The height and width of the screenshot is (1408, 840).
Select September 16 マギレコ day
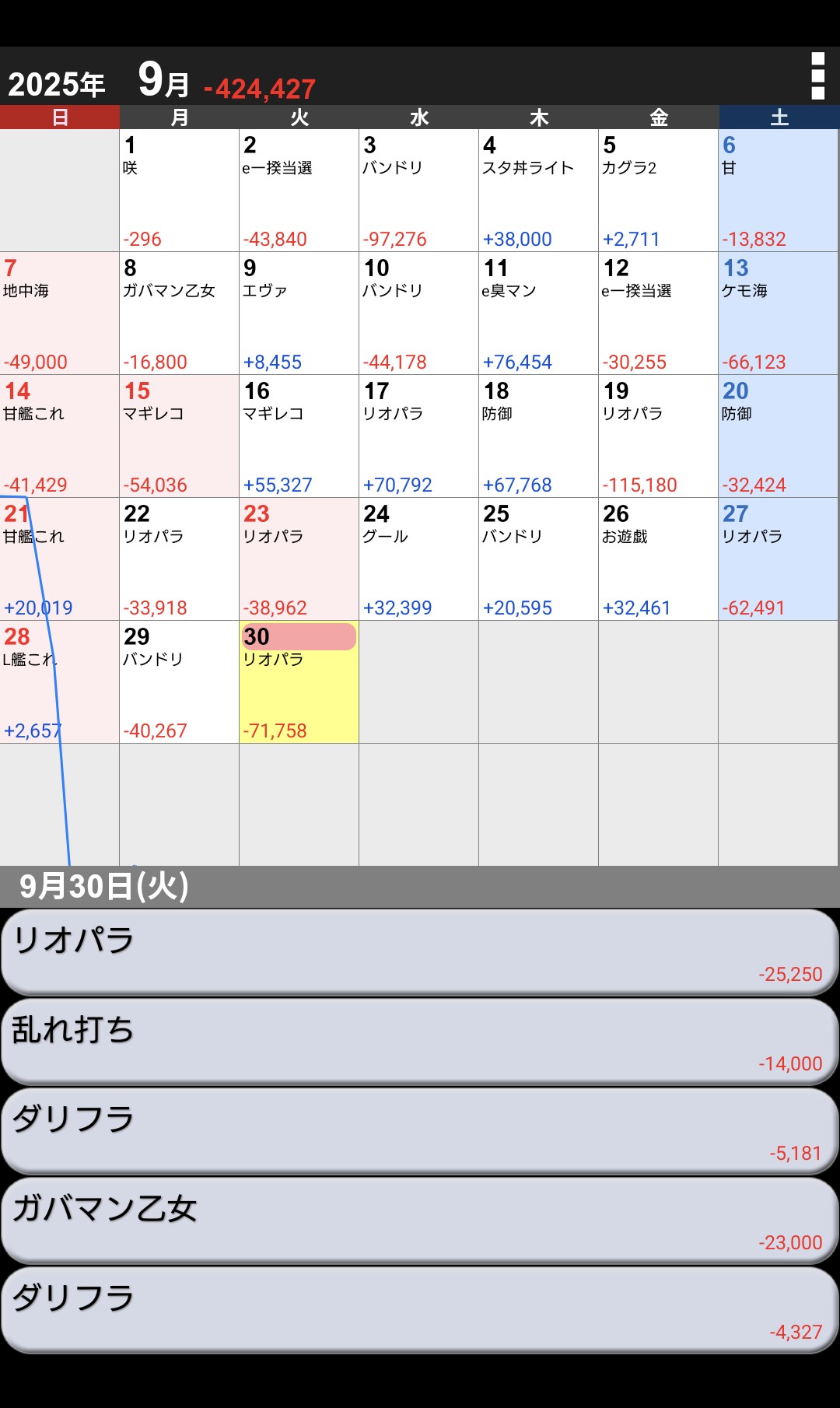click(299, 436)
